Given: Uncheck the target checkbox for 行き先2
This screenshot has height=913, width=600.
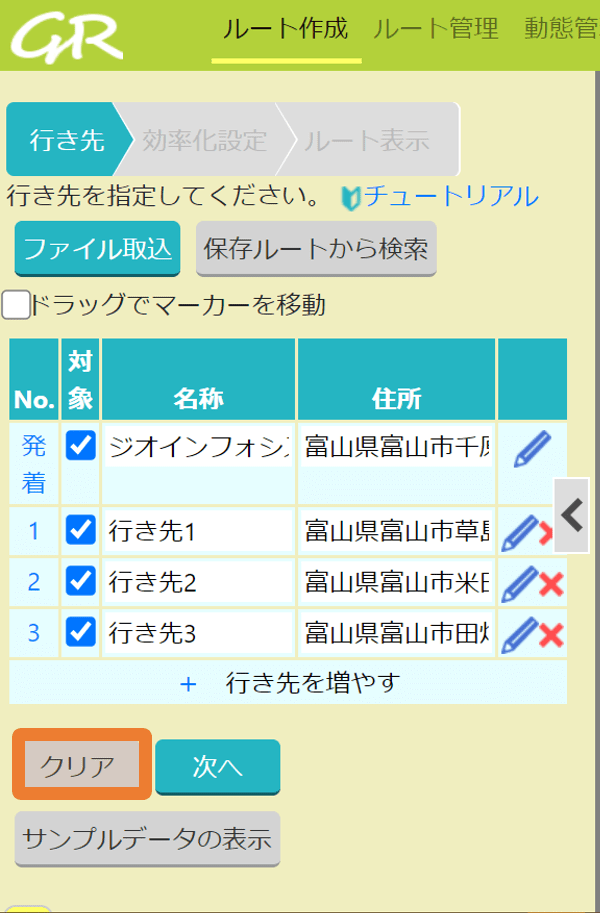Looking at the screenshot, I should [80, 581].
